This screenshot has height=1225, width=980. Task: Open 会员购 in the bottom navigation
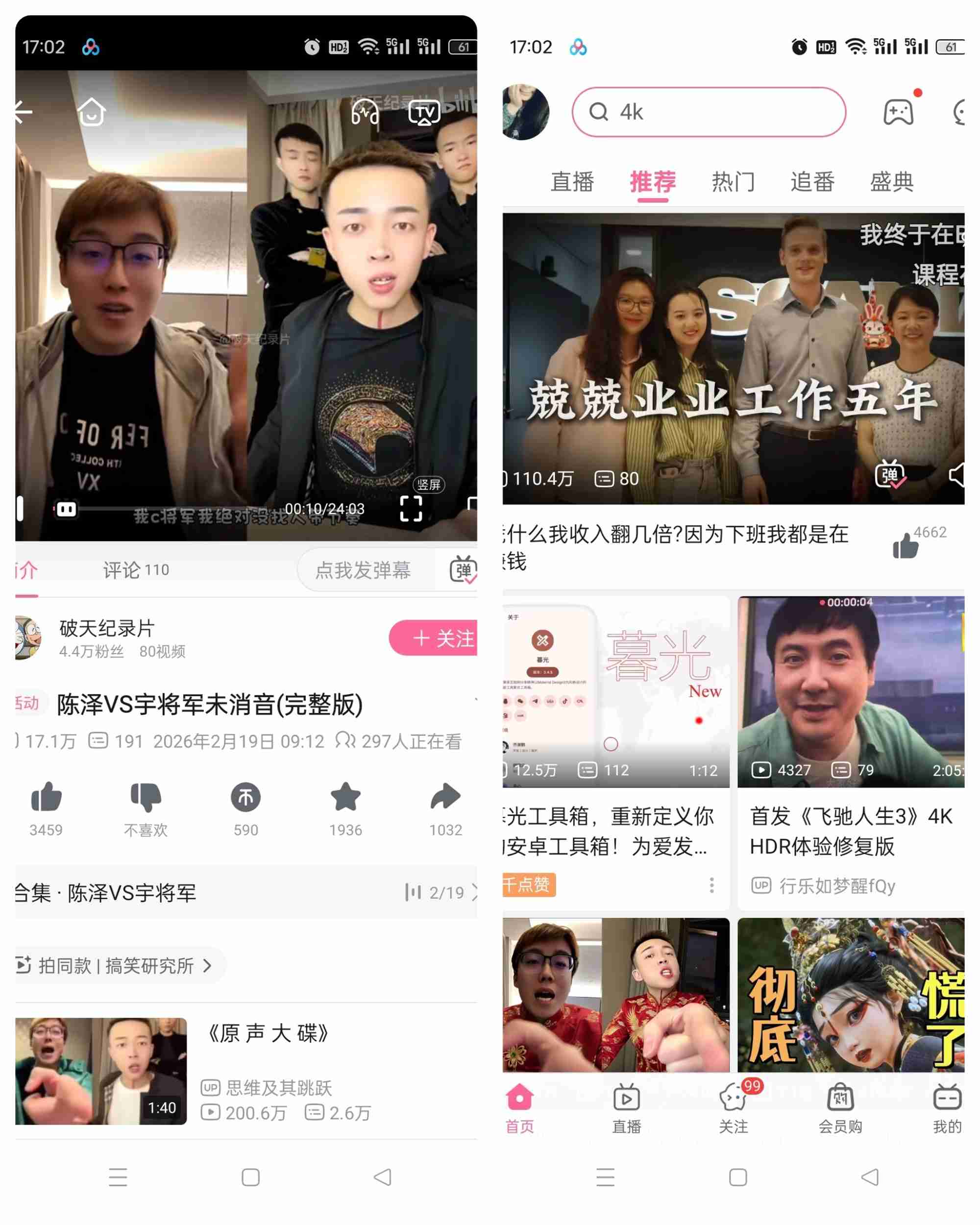(x=840, y=1108)
